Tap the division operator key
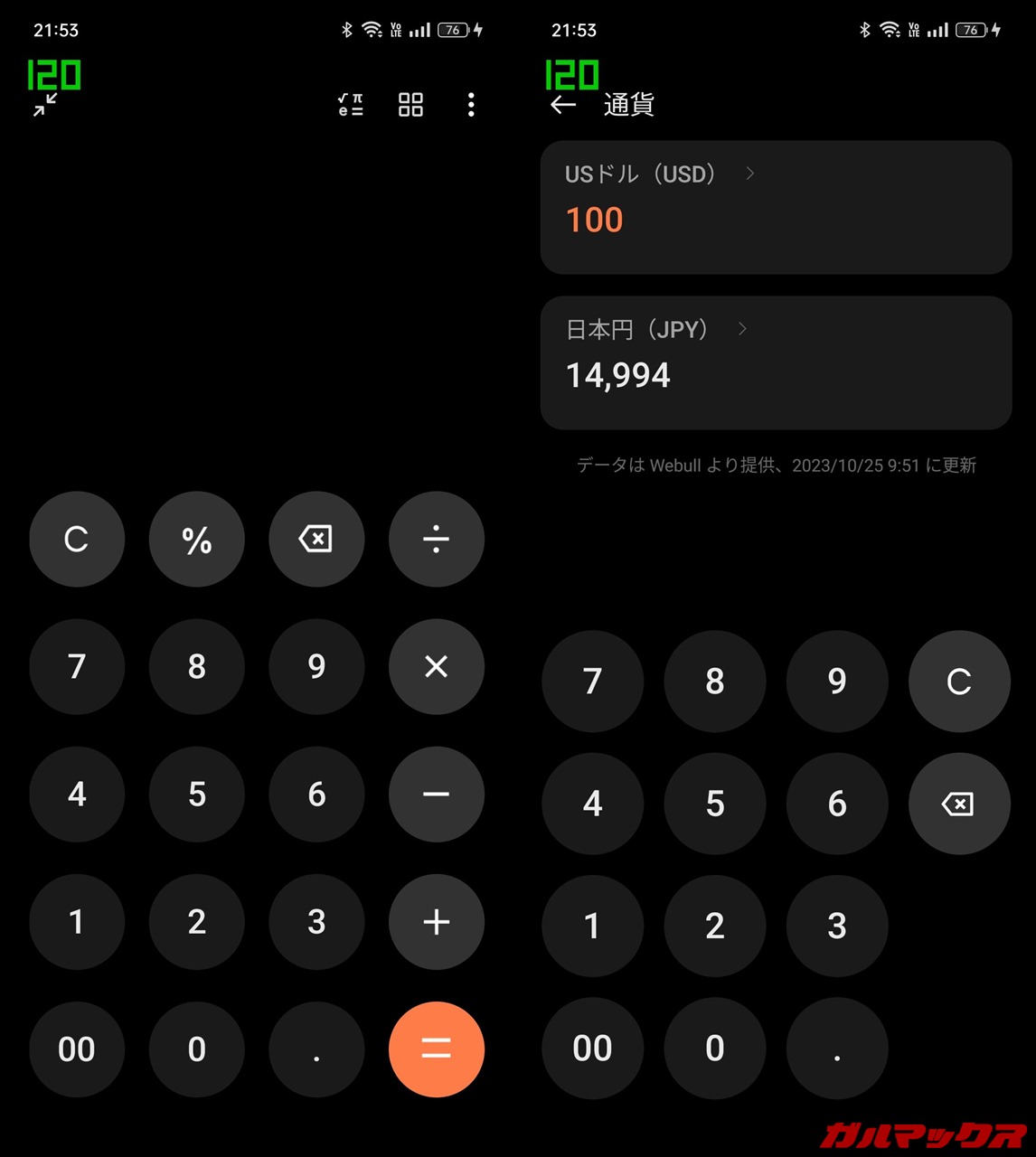 437,540
